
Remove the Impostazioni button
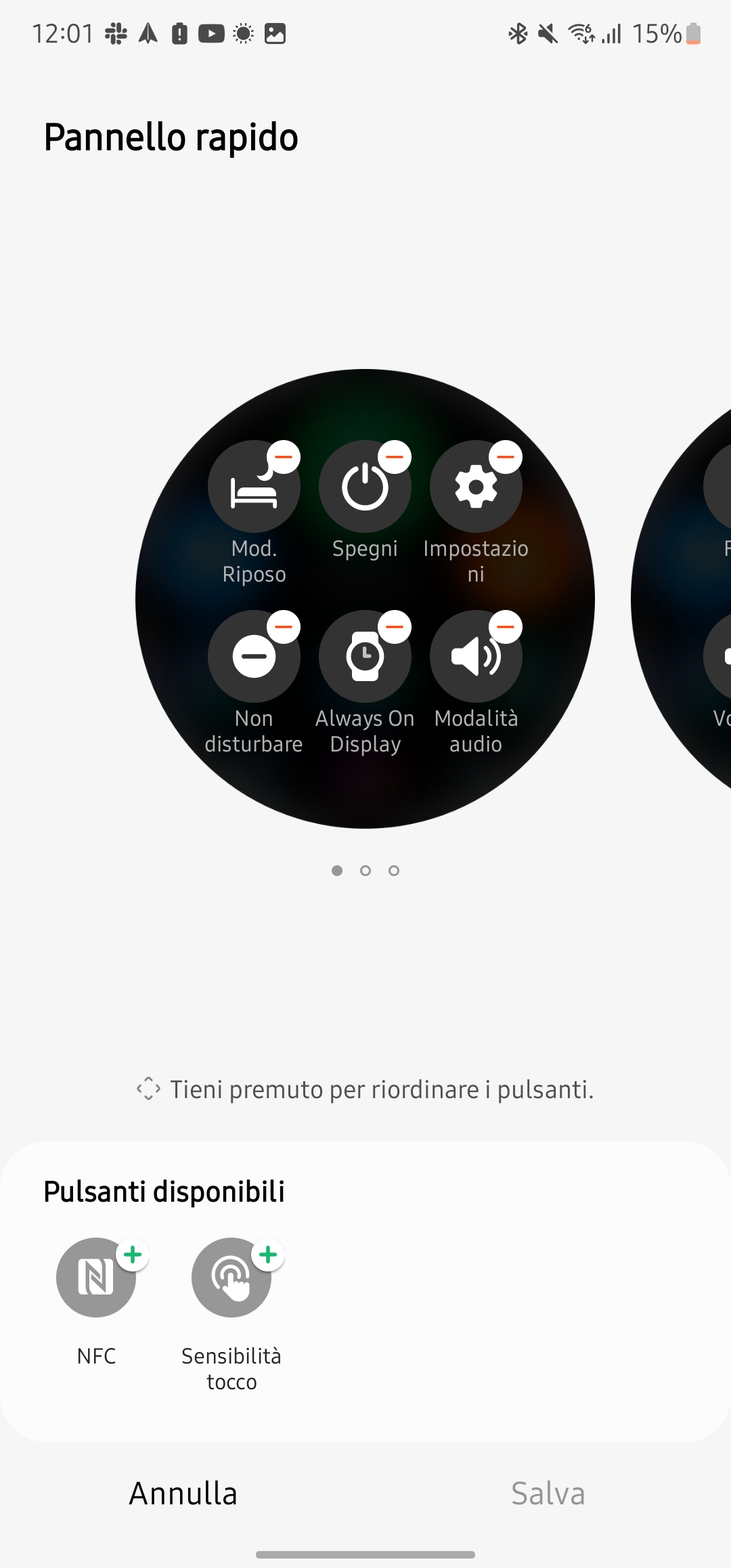pyautogui.click(x=506, y=457)
